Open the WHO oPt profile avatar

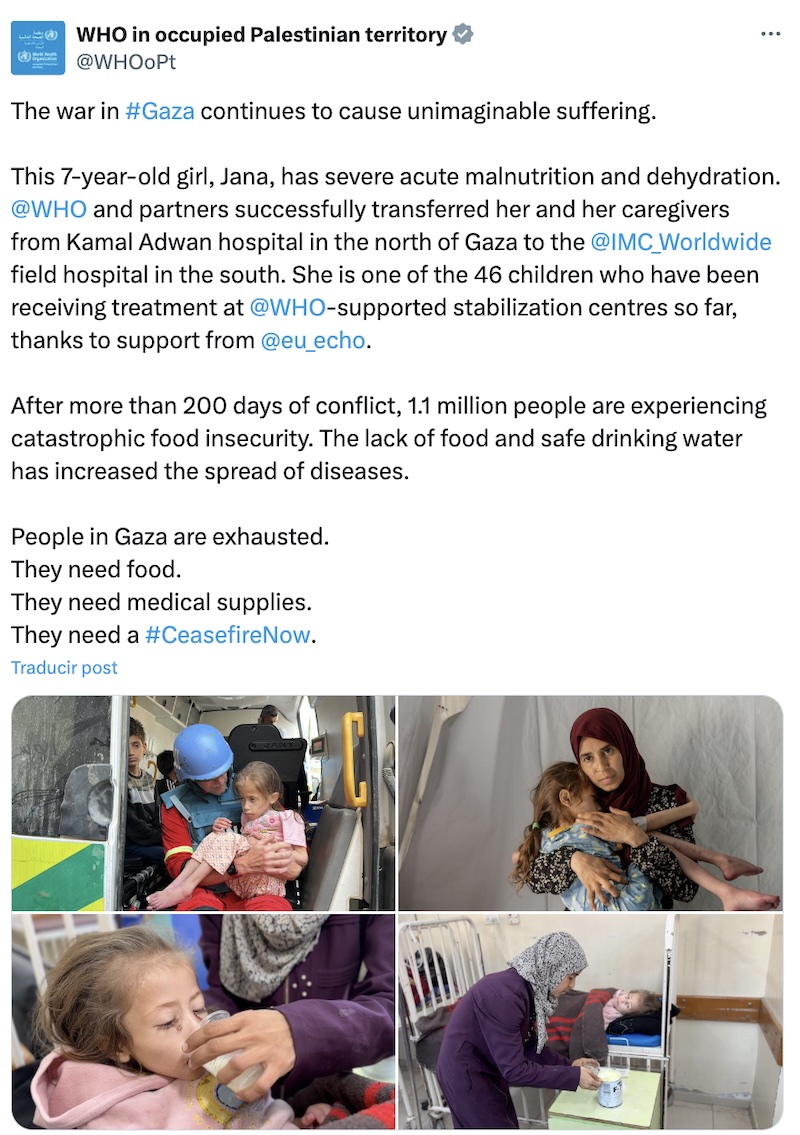[x=38, y=47]
